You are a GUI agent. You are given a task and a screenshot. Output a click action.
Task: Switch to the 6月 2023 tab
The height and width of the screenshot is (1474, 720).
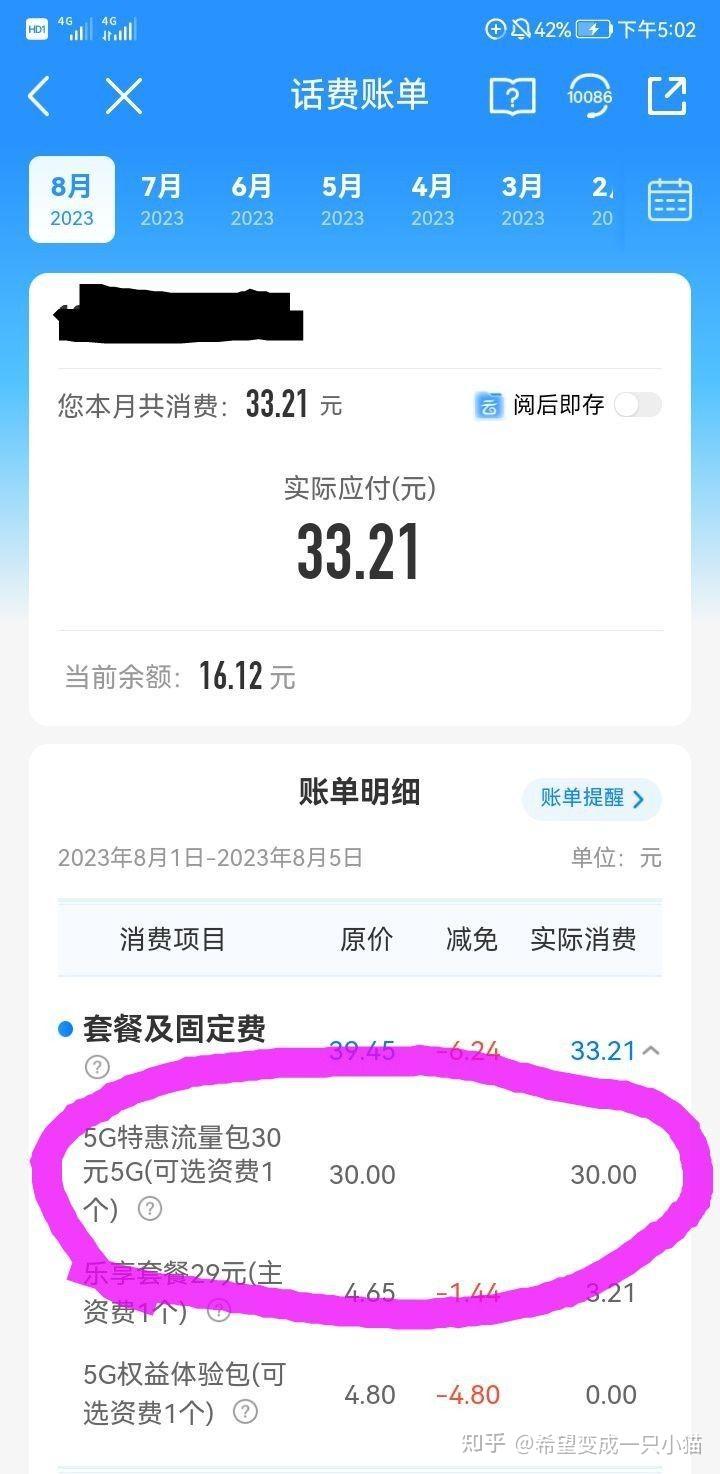pyautogui.click(x=252, y=200)
